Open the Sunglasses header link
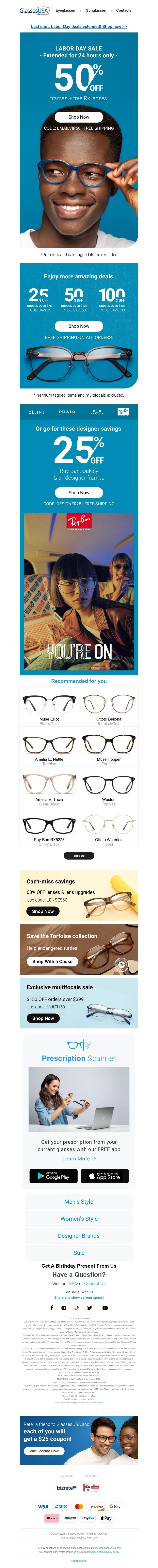158x1568 pixels. point(95,10)
